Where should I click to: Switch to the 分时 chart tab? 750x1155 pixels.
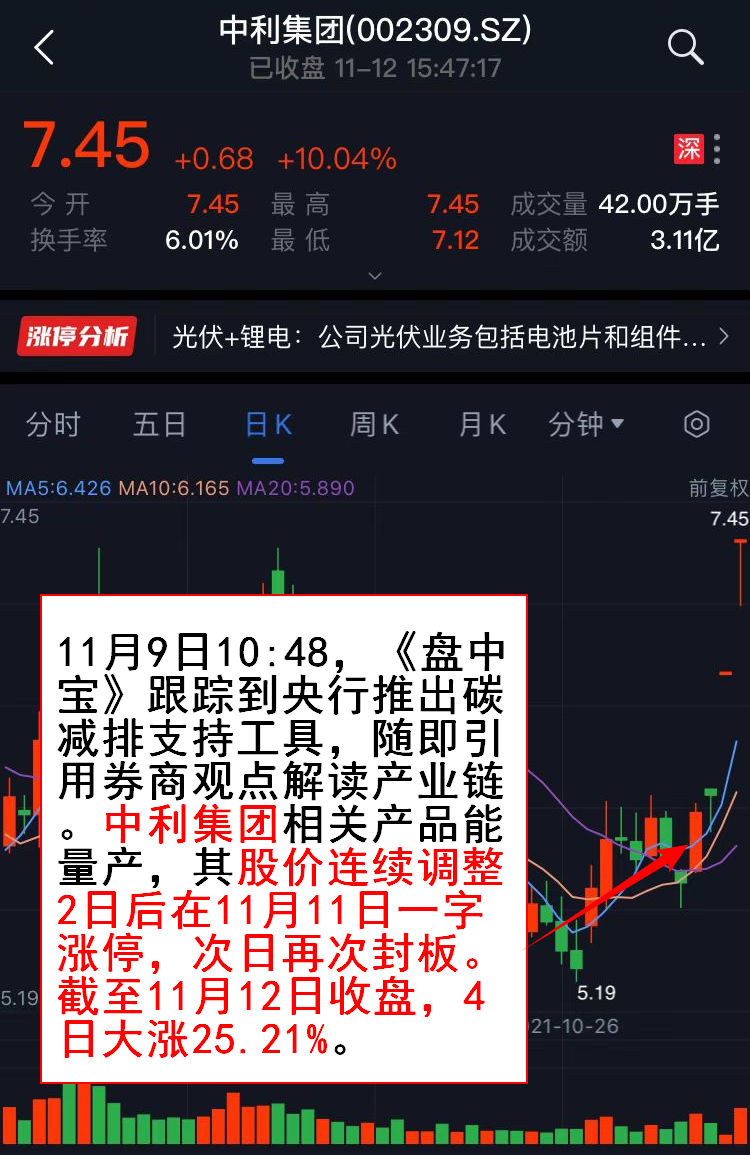pos(53,425)
